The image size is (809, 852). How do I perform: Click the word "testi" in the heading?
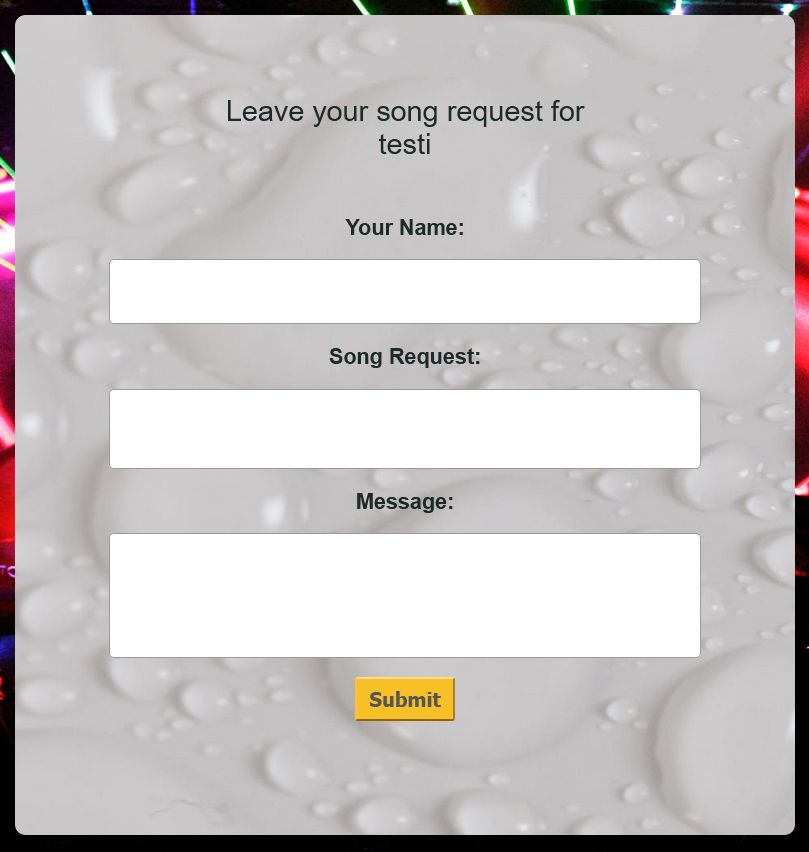(x=404, y=144)
